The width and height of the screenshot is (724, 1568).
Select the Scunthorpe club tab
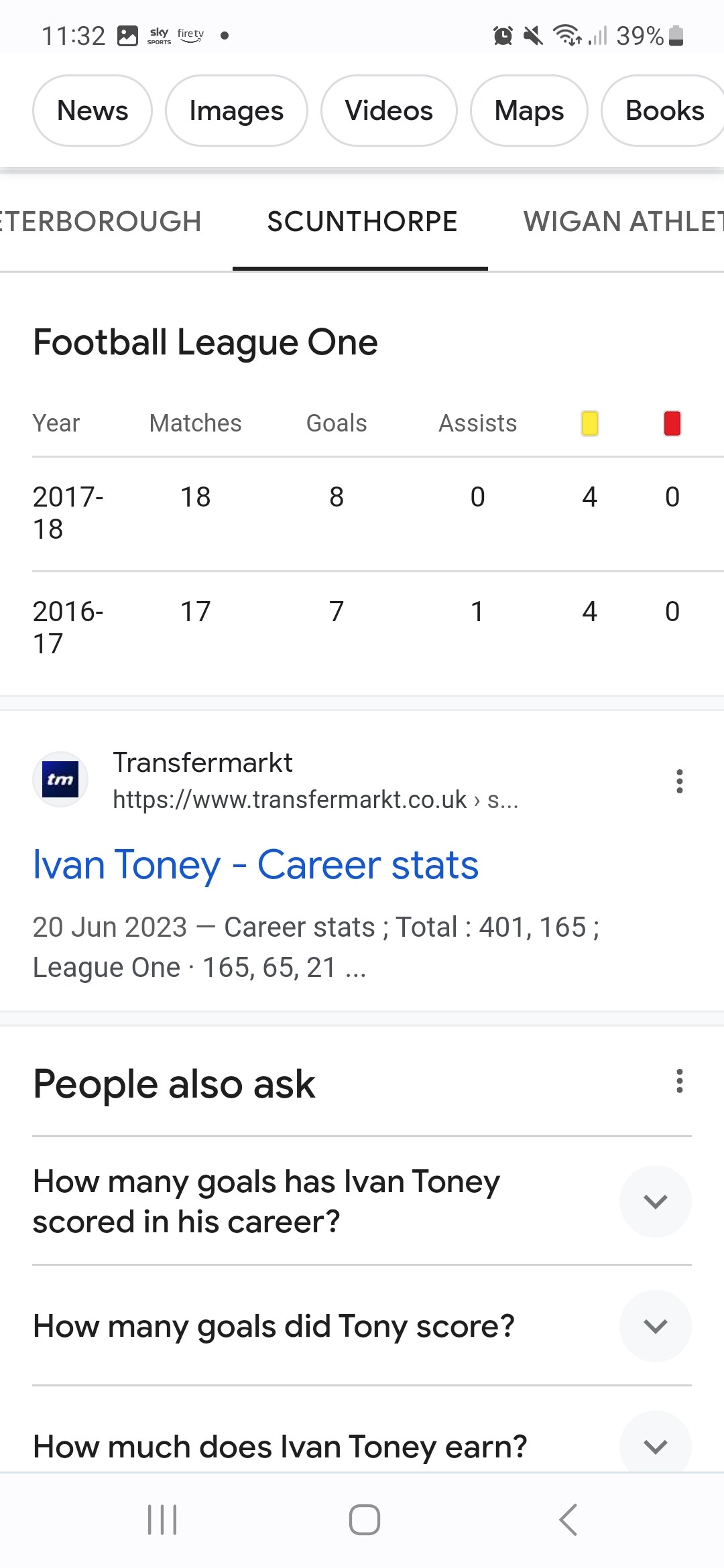[x=361, y=222]
